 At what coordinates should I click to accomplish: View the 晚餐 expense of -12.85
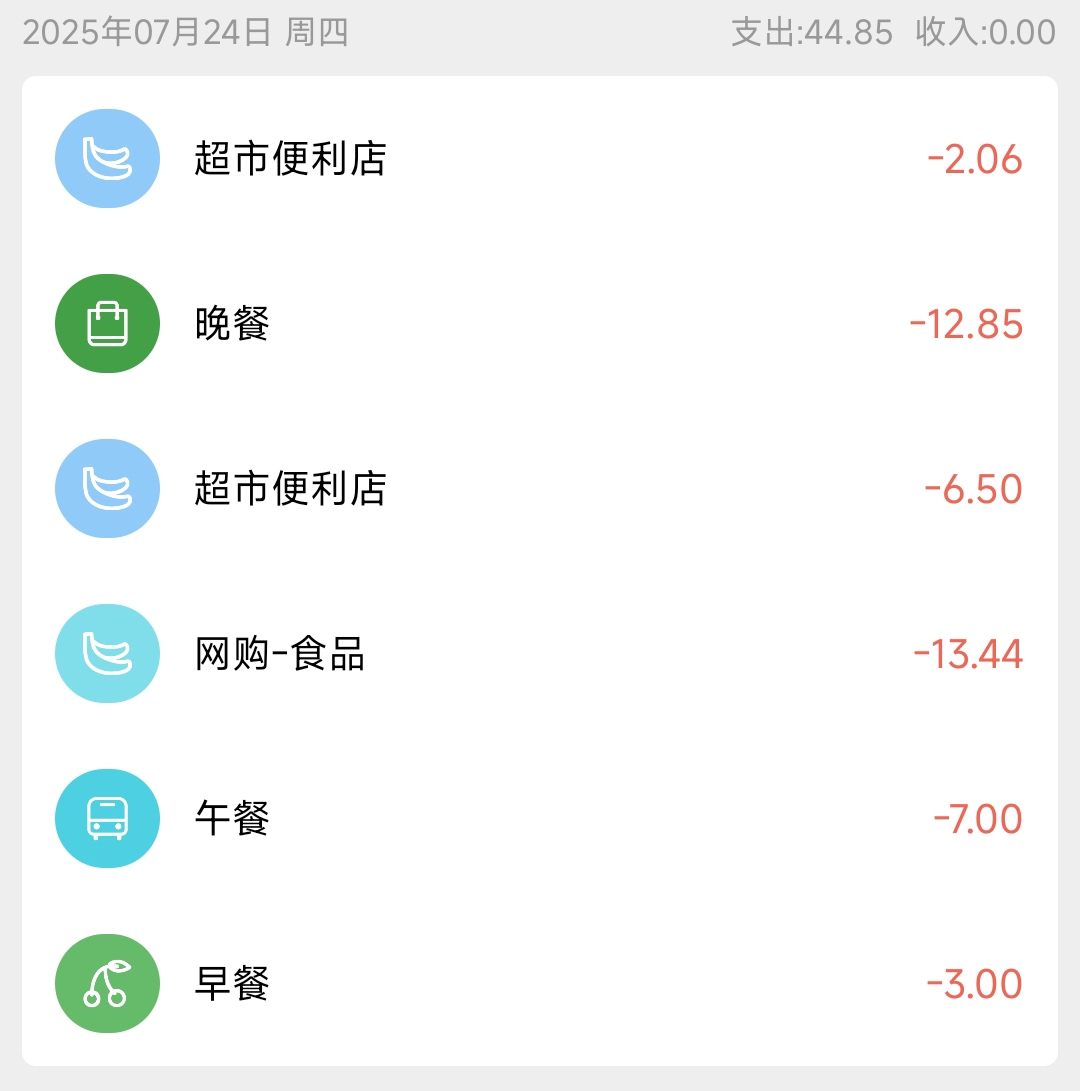(x=540, y=324)
